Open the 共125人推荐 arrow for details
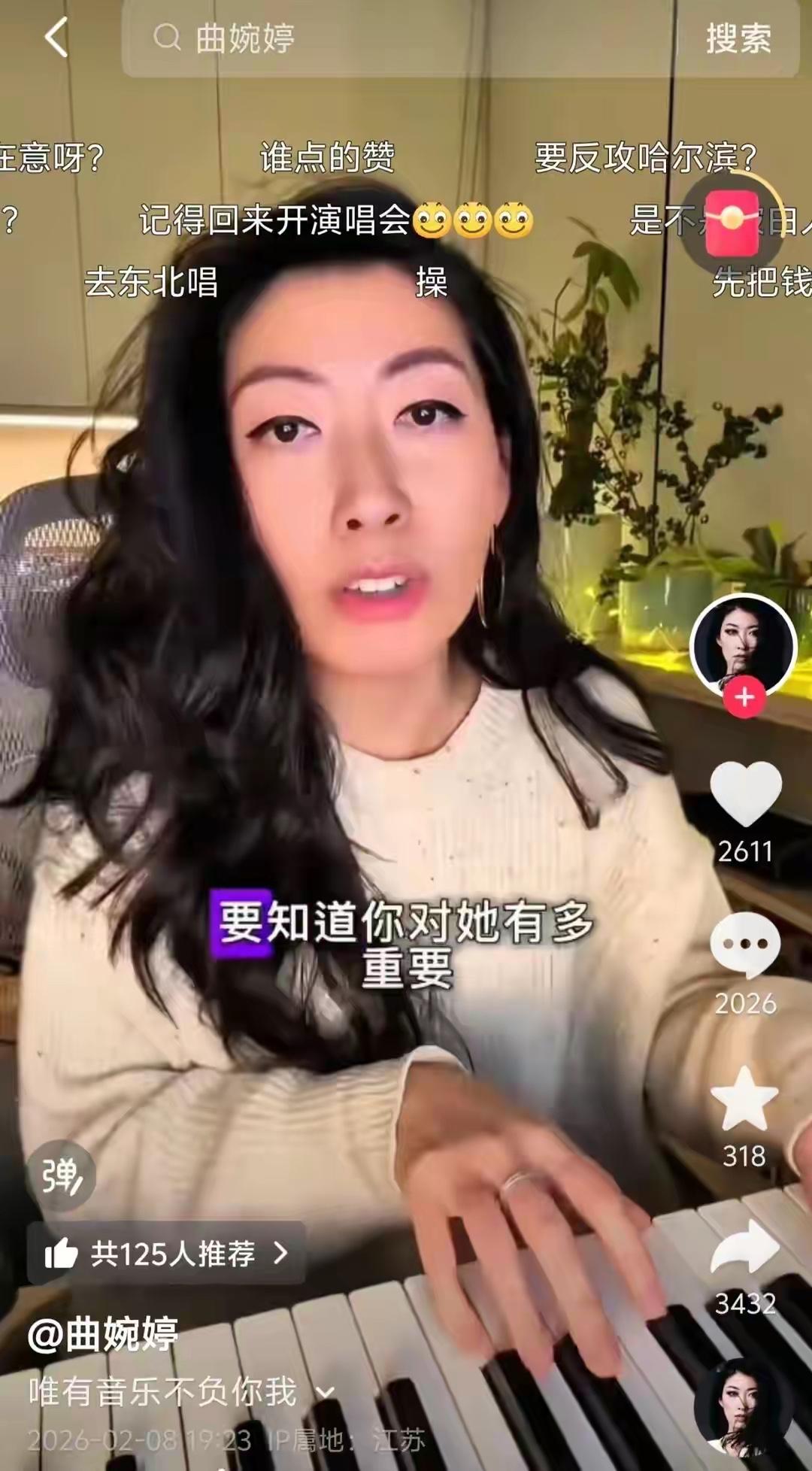This screenshot has height=1471, width=812. [278, 1252]
